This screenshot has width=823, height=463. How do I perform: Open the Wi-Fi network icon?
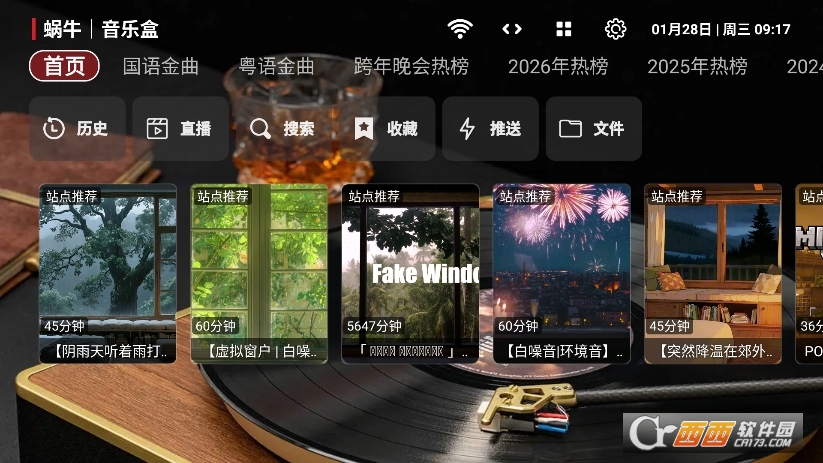[x=460, y=29]
